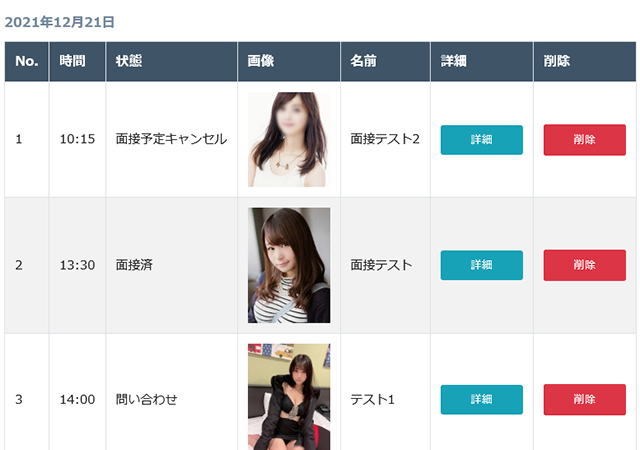
Task: View details for テスト1
Action: tap(481, 400)
